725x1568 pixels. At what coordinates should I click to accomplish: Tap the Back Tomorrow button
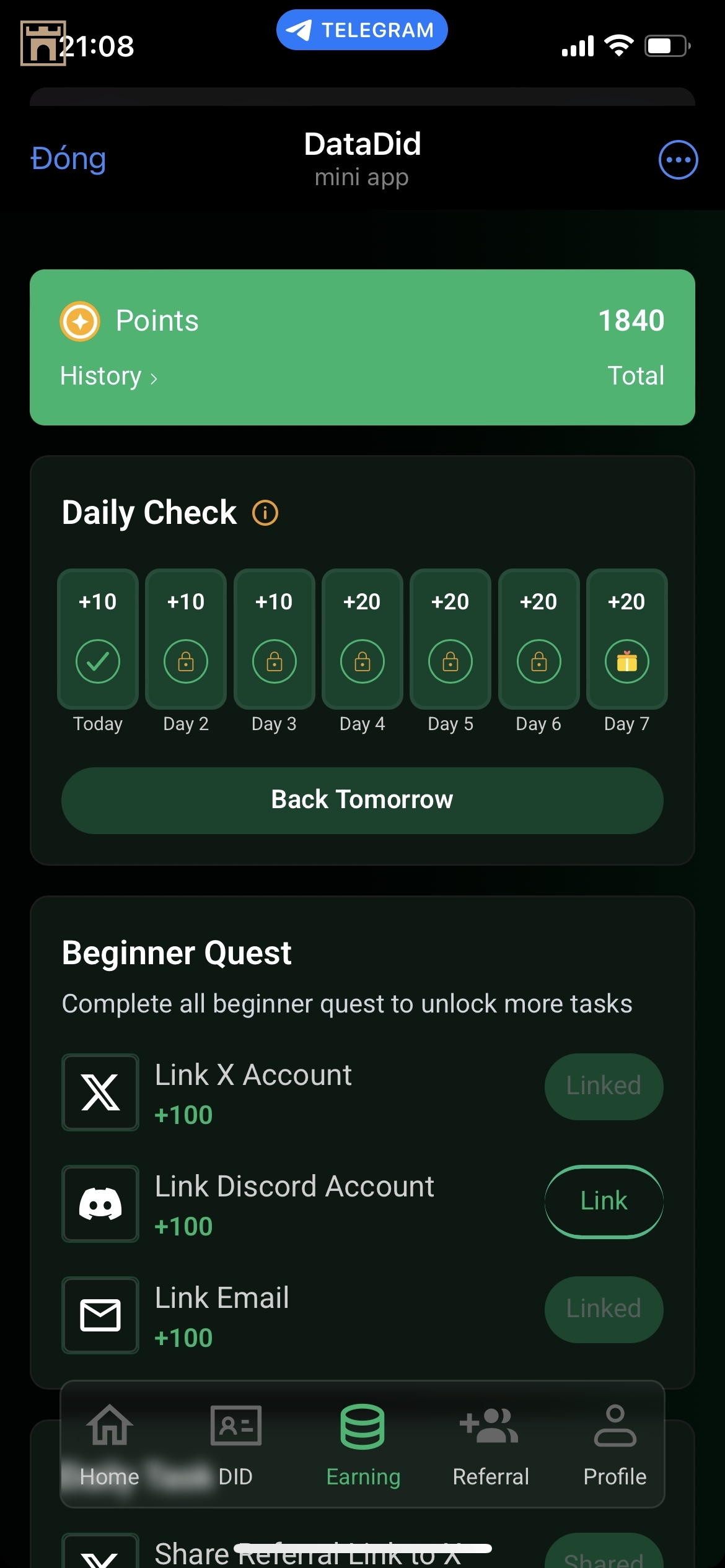click(362, 800)
